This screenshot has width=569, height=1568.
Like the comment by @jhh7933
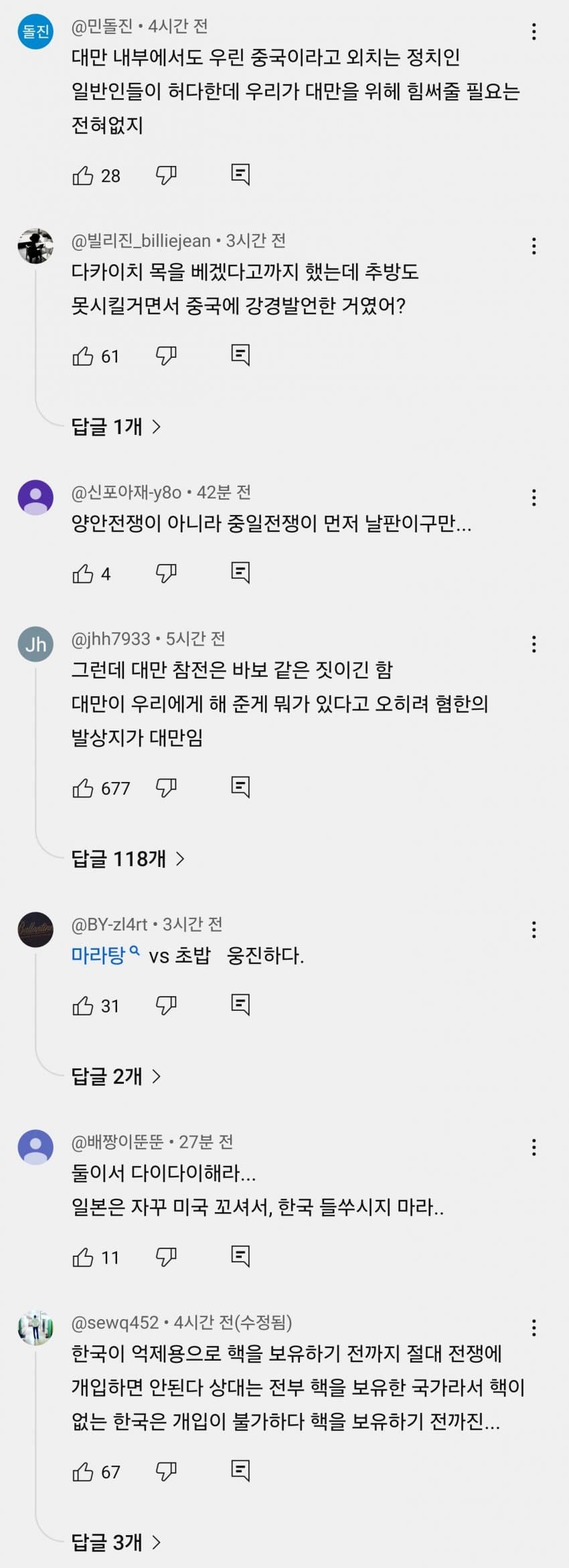[83, 788]
